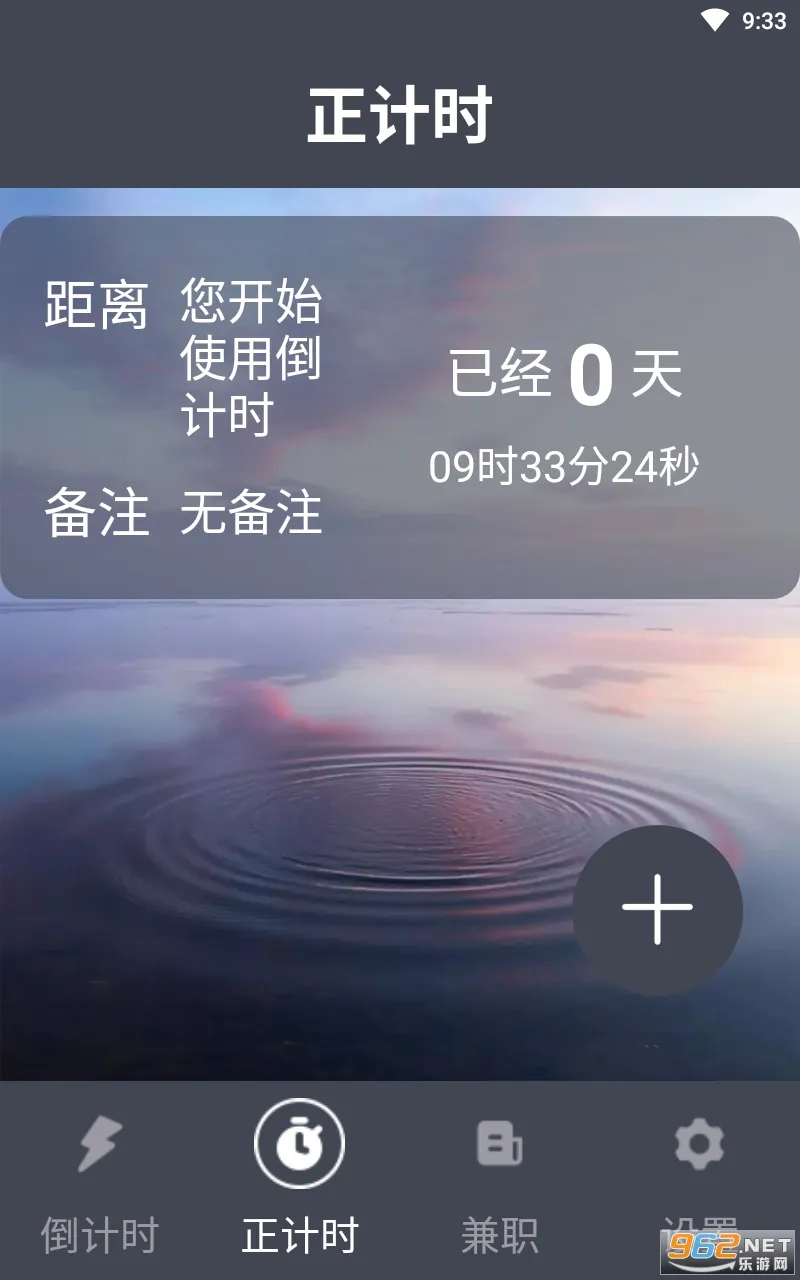Select the 正计时 tab
This screenshot has width=800, height=1280.
pos(300,1180)
